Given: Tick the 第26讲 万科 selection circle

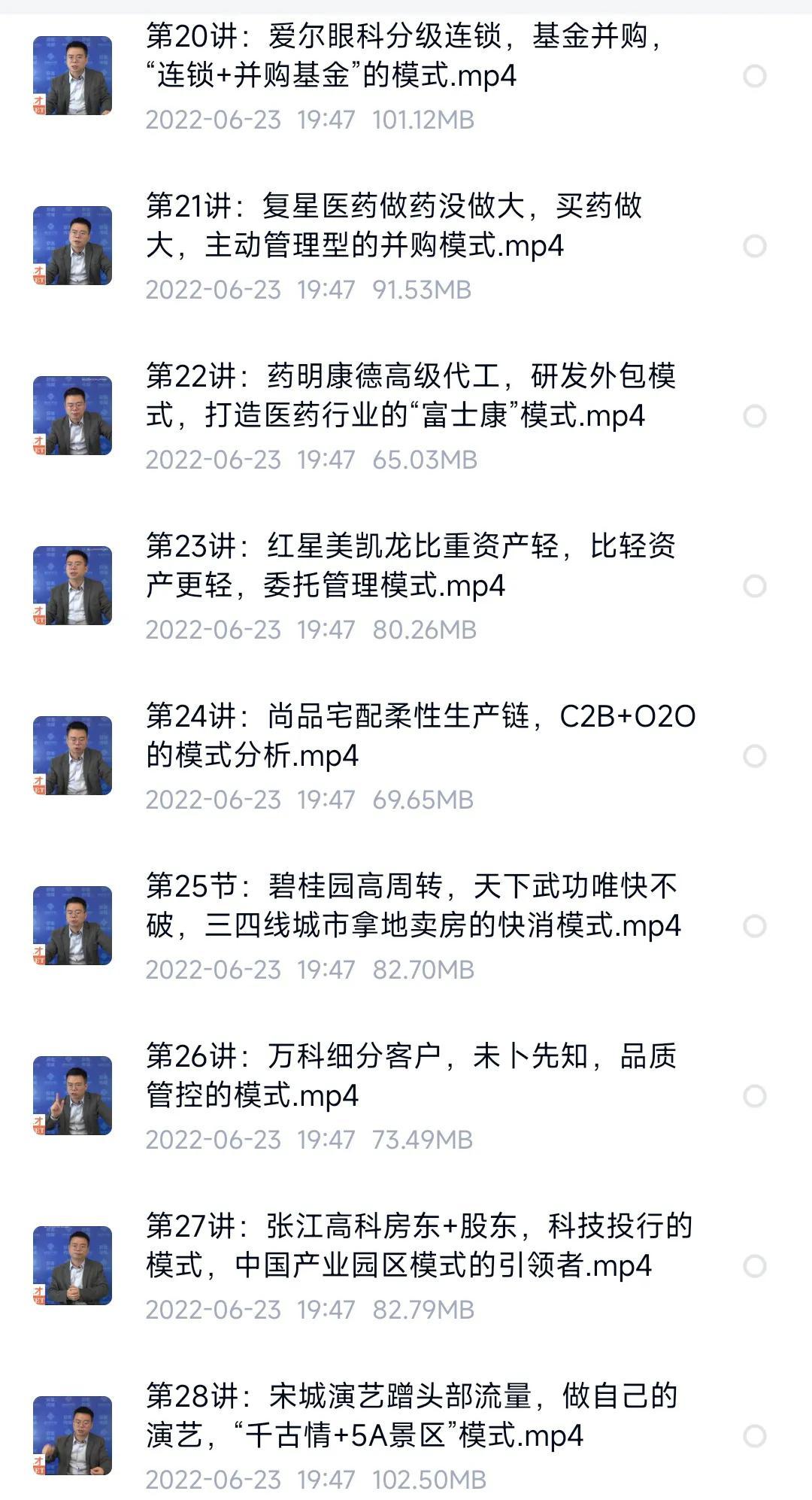Looking at the screenshot, I should click(754, 1096).
